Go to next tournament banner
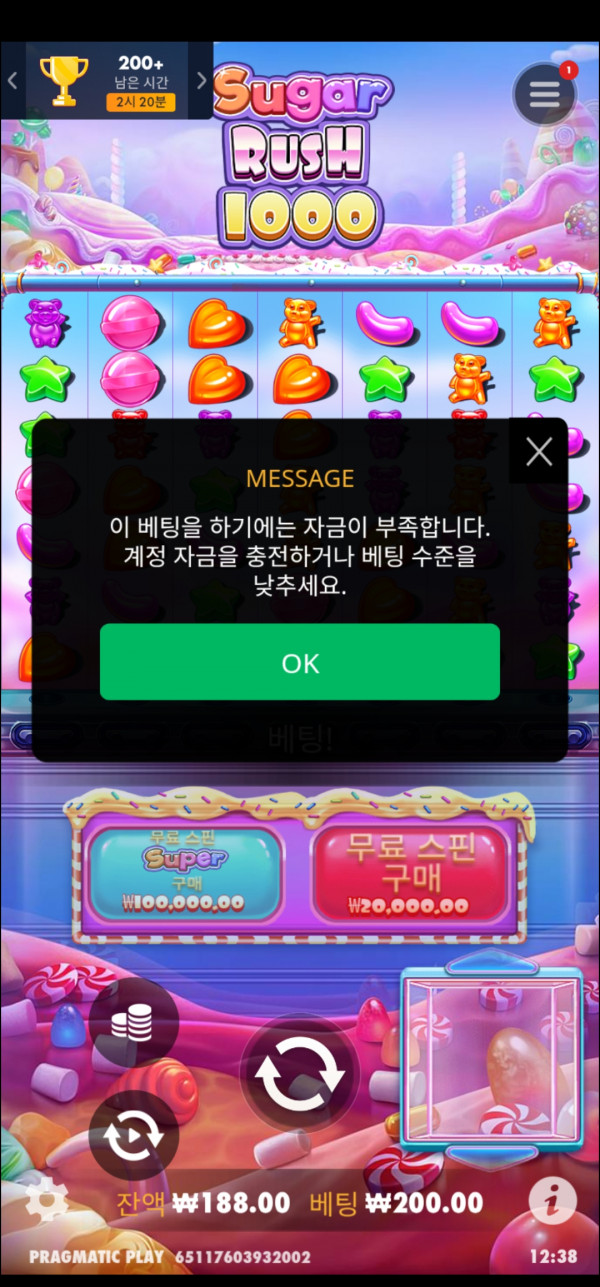 pos(201,81)
